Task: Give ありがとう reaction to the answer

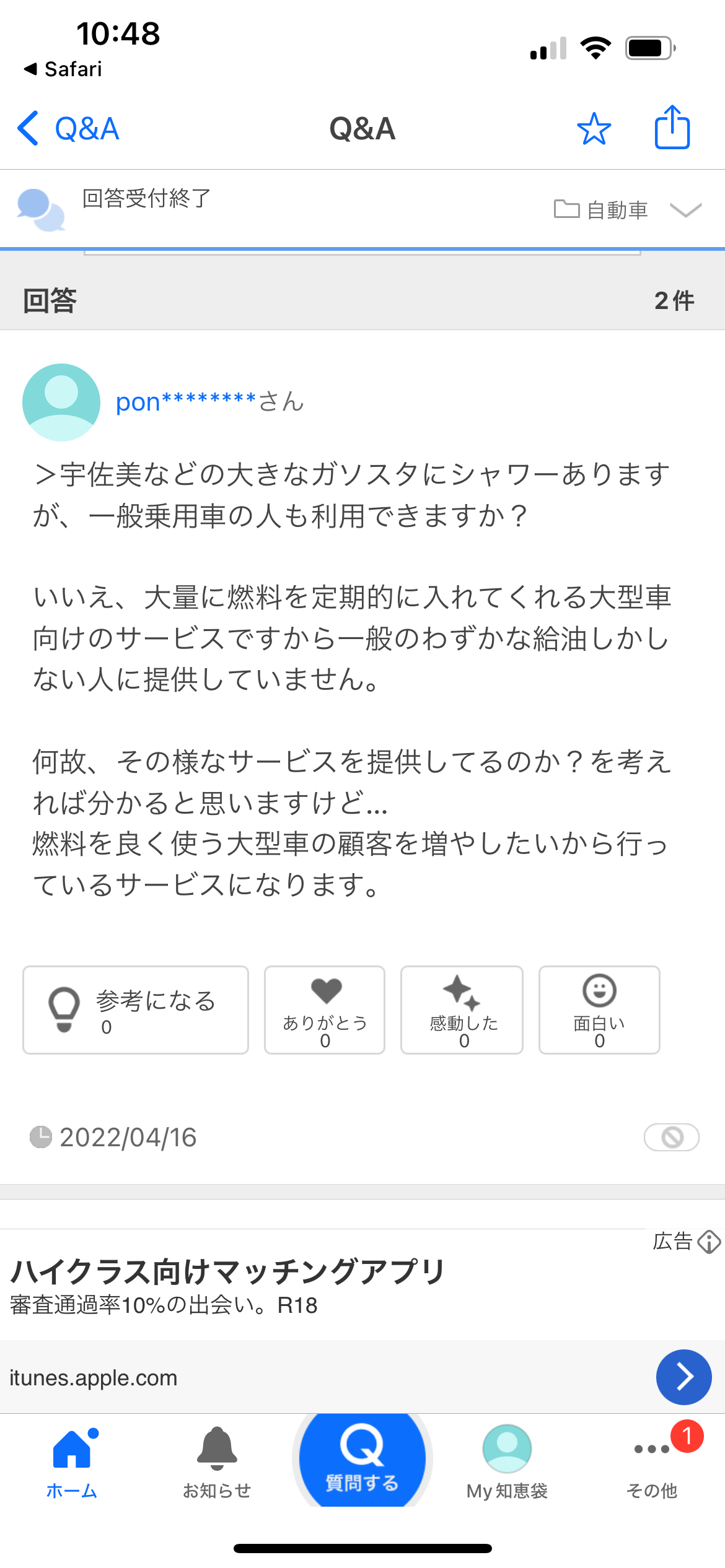Action: [x=325, y=1010]
